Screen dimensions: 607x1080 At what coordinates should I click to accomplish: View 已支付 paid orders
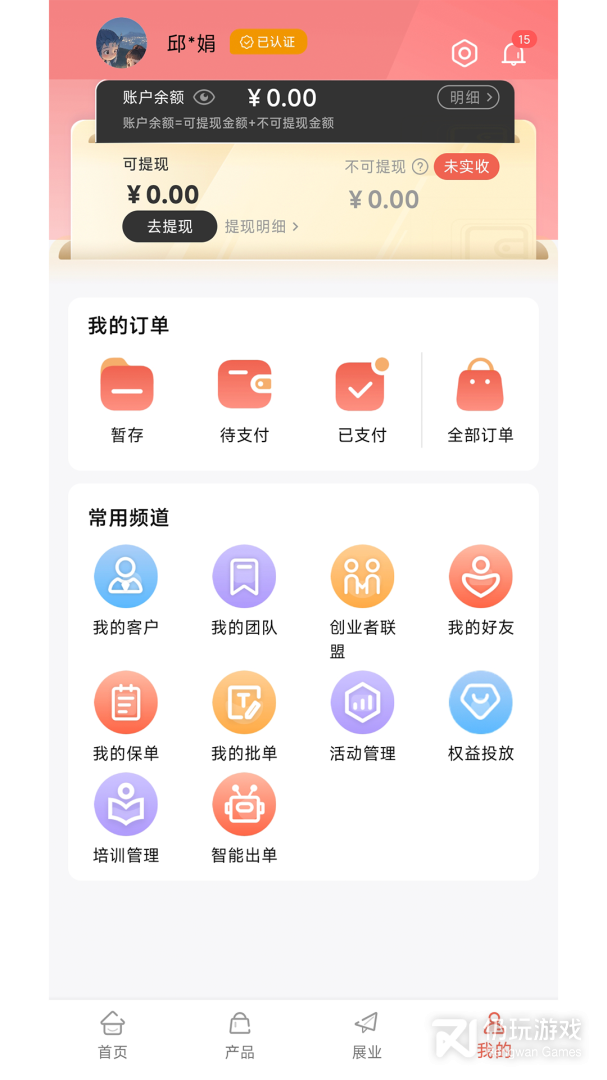coord(361,400)
